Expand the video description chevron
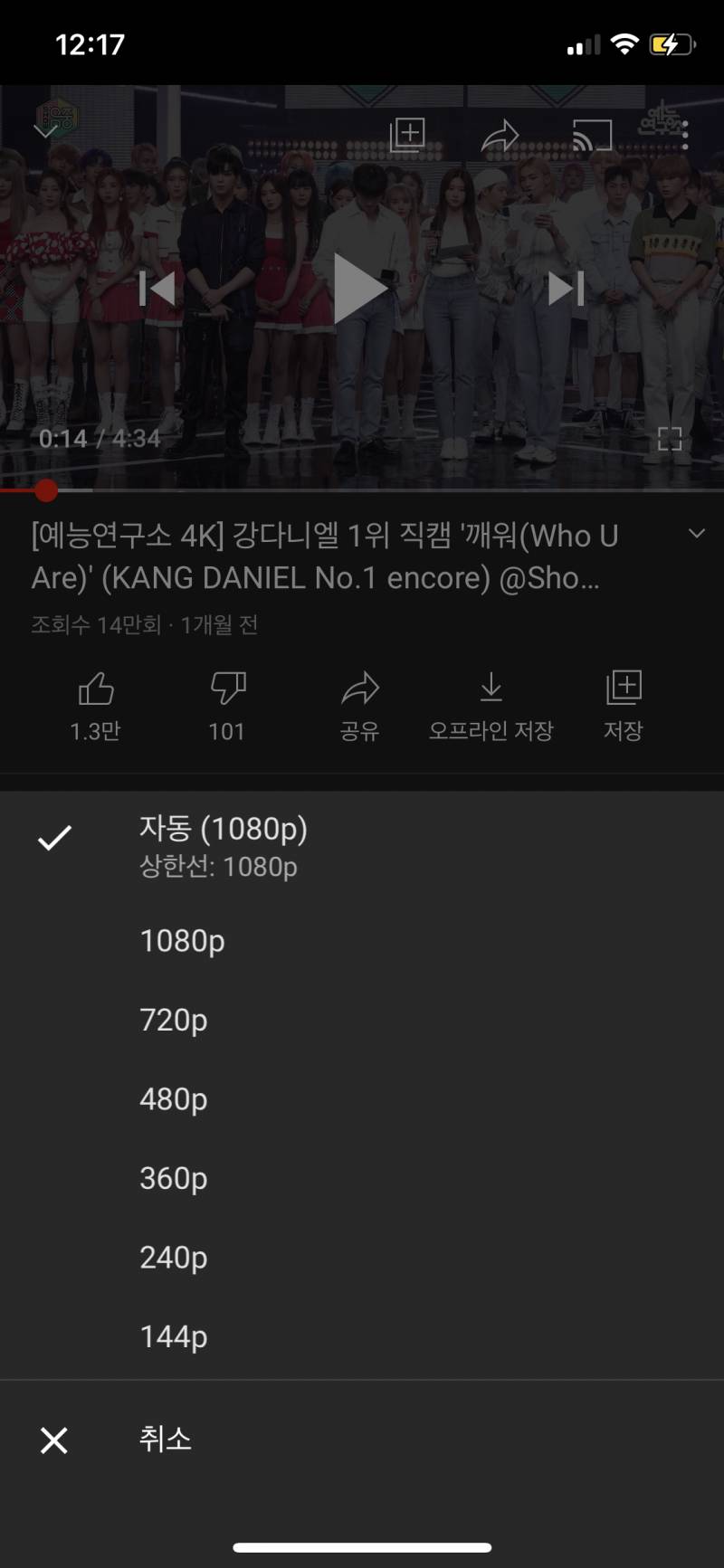The image size is (724, 1568). click(696, 534)
